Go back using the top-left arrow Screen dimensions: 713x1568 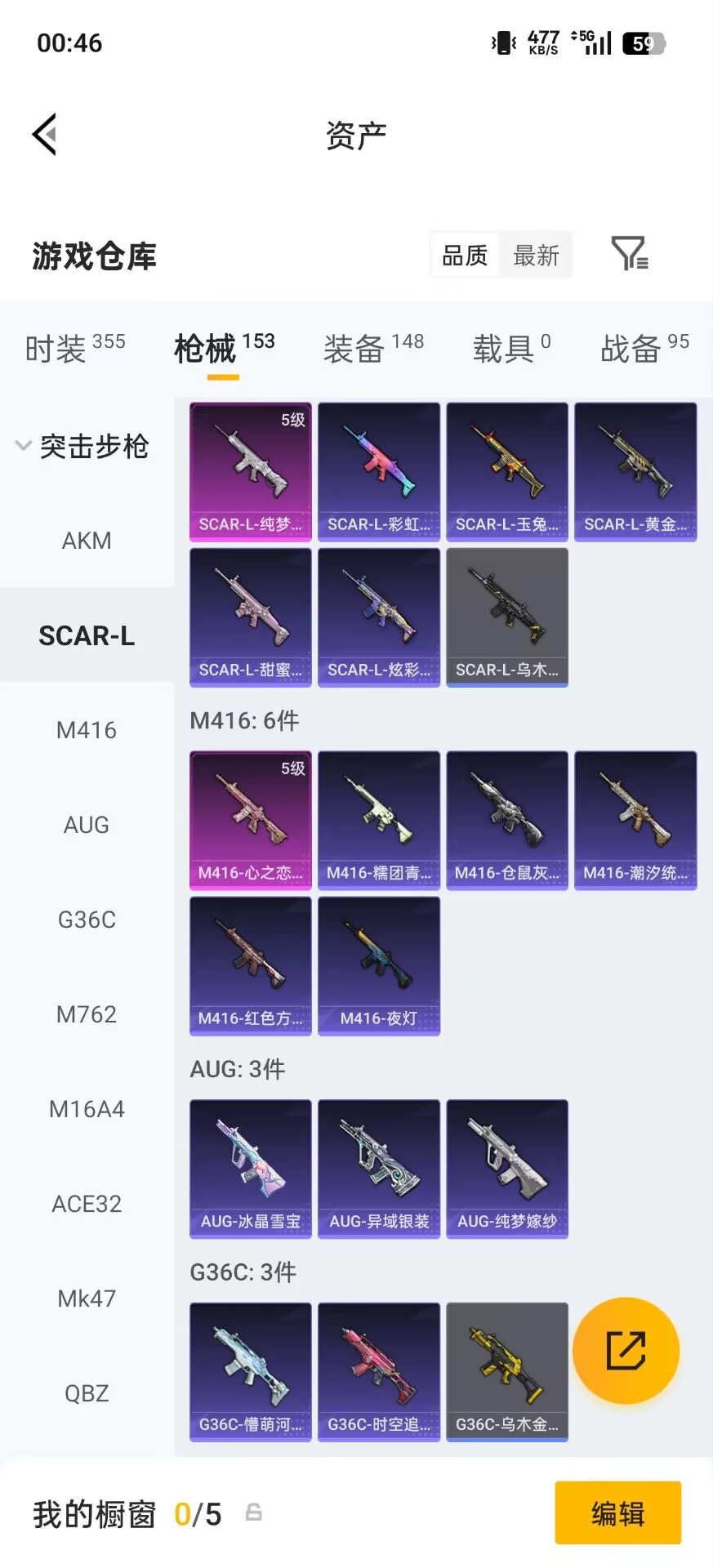[x=45, y=134]
